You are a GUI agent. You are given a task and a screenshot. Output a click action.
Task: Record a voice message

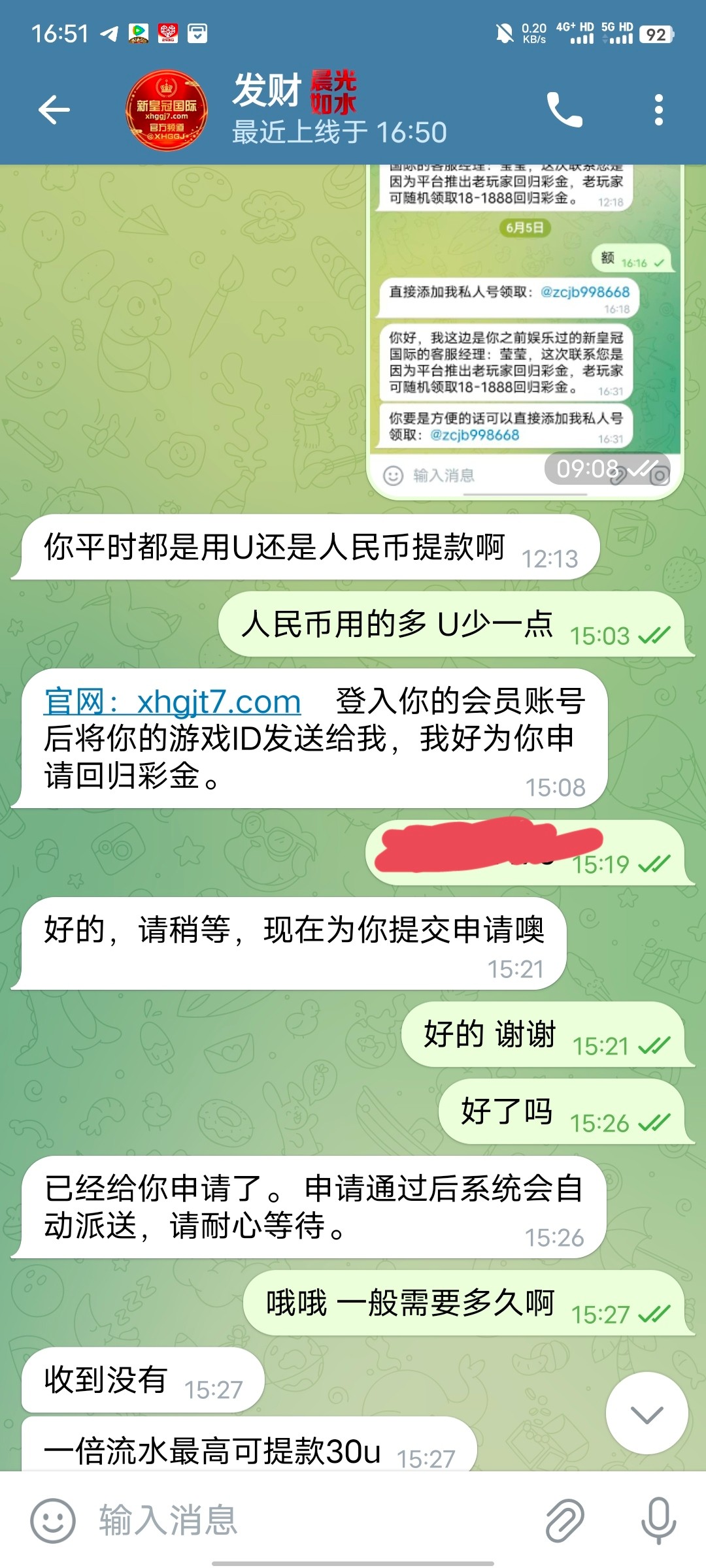[x=658, y=1520]
